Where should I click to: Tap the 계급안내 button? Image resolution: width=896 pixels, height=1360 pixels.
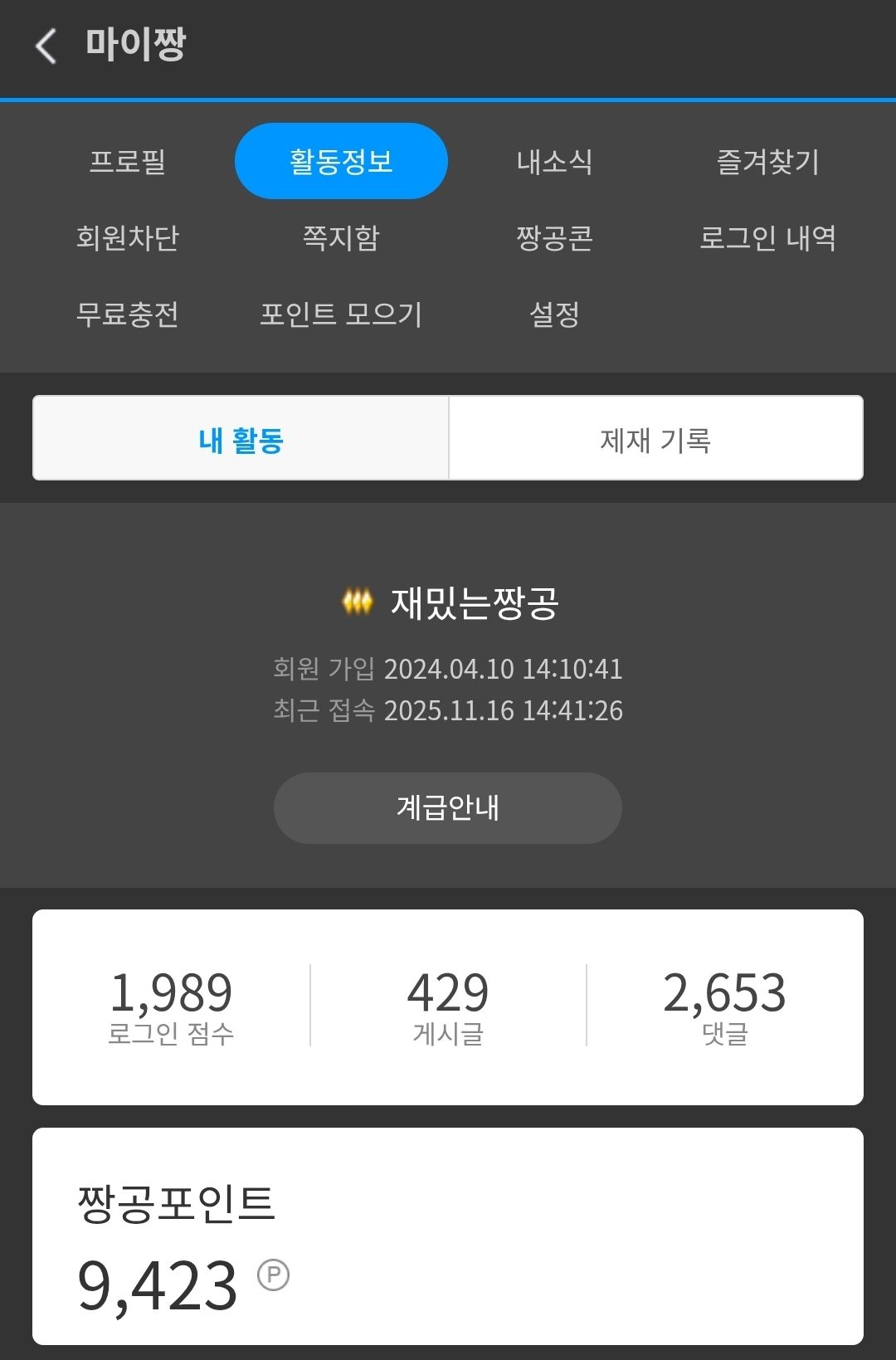tap(448, 807)
